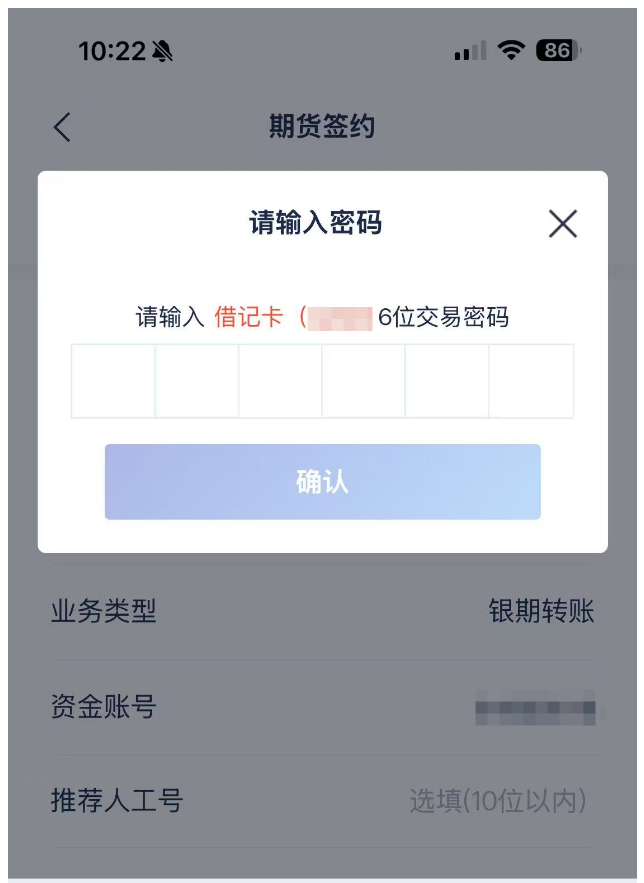Go back from 期货签约 page

[62, 127]
